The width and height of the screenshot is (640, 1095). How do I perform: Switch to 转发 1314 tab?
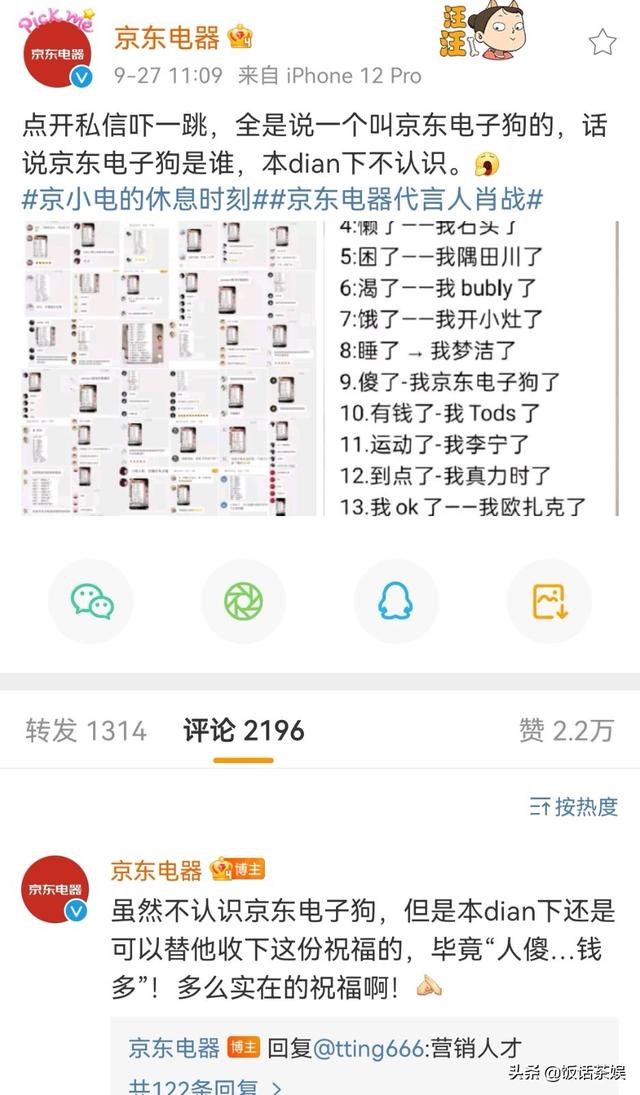tap(86, 731)
